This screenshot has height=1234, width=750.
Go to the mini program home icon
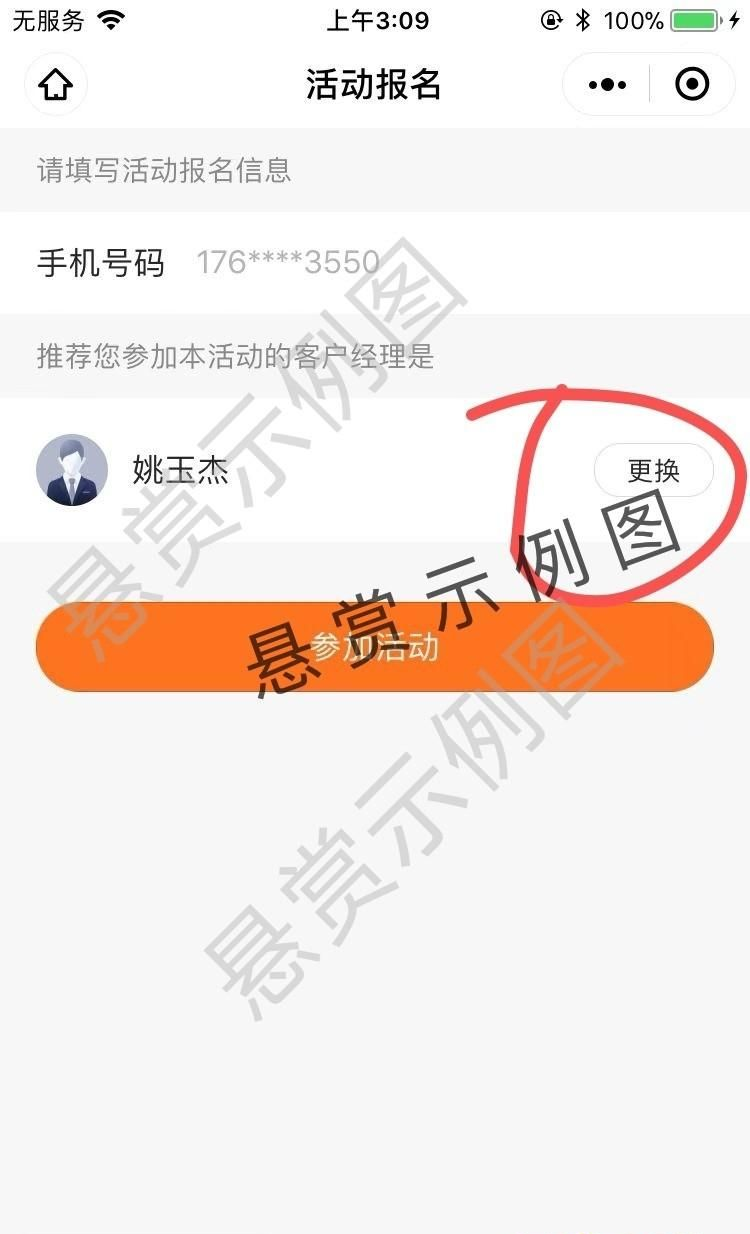[x=56, y=85]
